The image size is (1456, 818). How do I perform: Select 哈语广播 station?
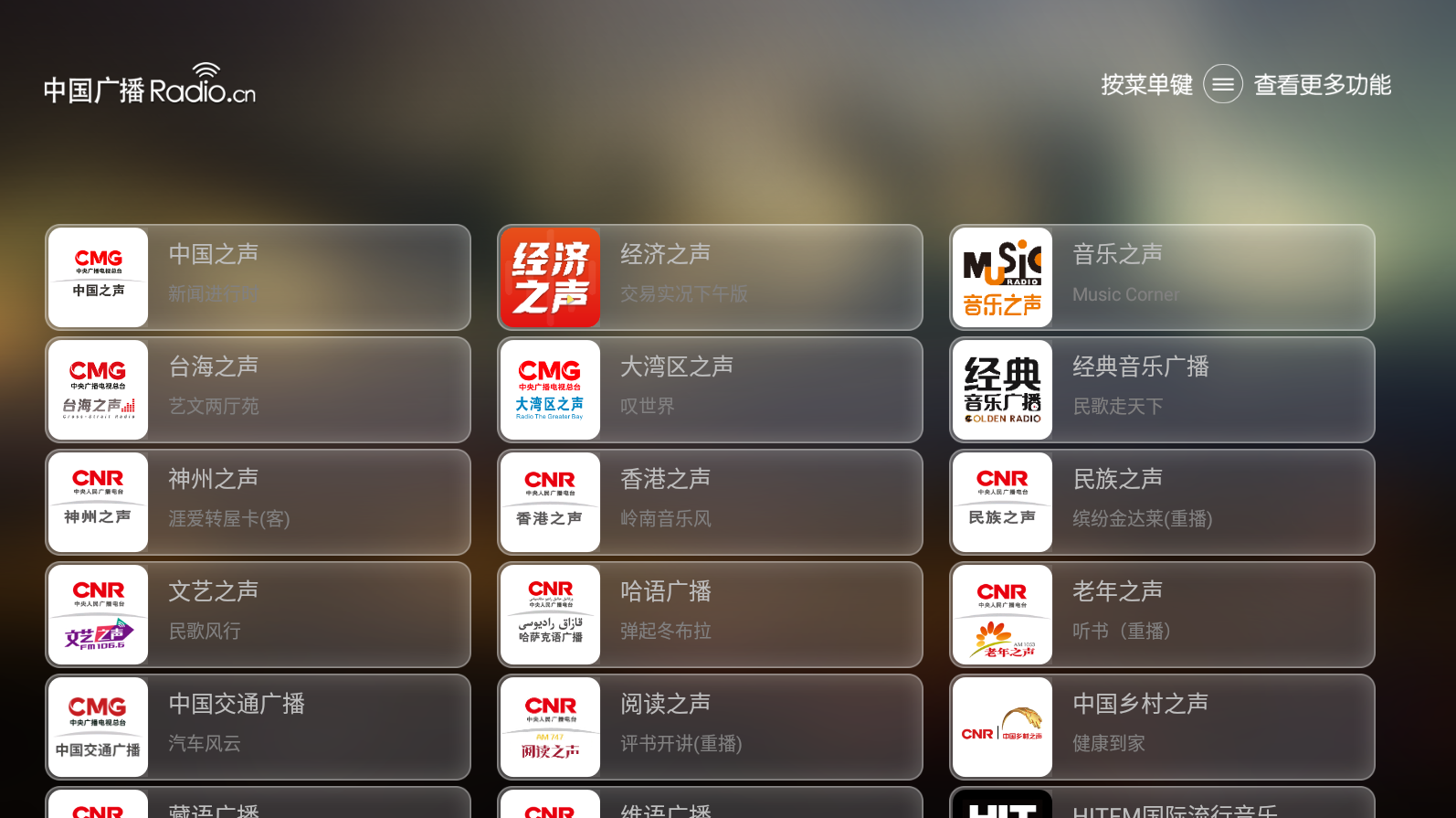(710, 614)
